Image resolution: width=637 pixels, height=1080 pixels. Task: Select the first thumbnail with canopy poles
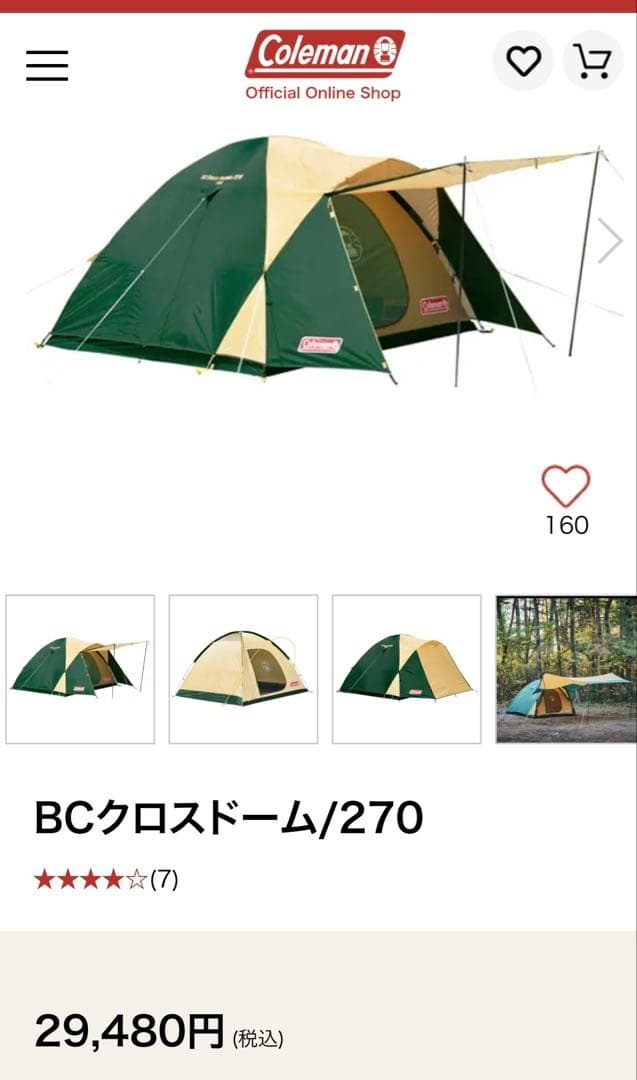80,669
